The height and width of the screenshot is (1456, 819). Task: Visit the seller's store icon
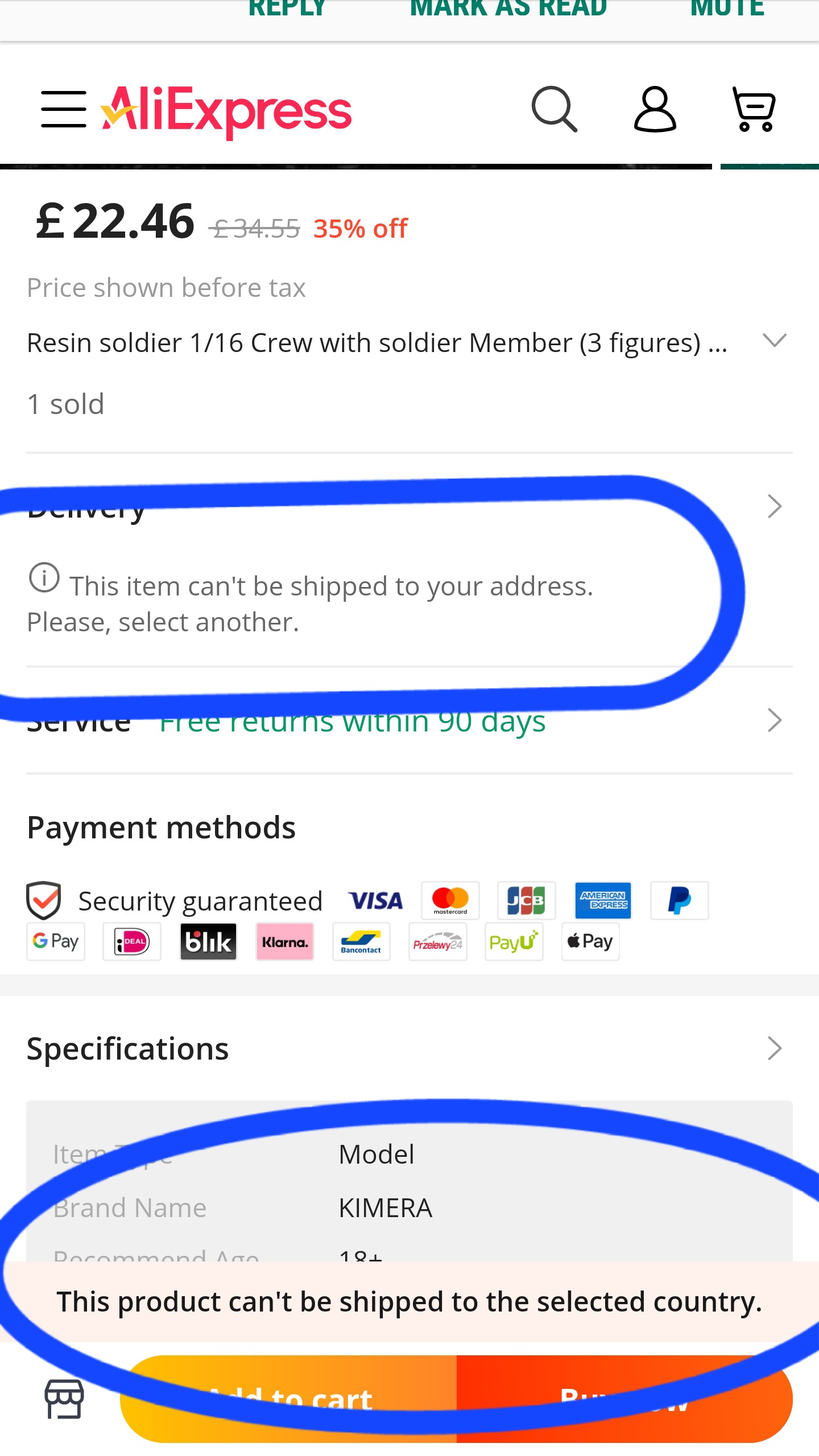pos(64,1399)
